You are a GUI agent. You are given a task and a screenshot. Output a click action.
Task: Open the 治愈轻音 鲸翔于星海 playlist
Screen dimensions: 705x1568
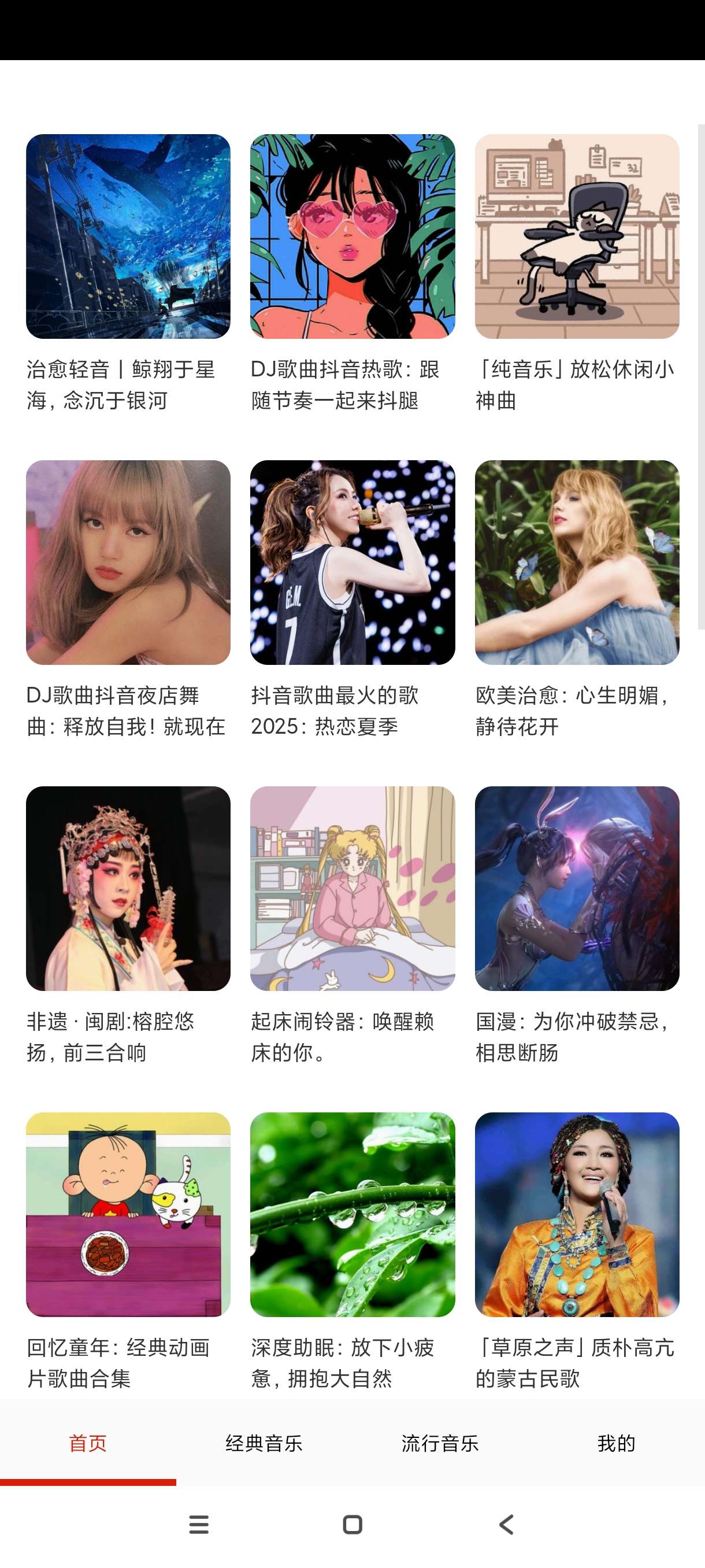pos(128,236)
